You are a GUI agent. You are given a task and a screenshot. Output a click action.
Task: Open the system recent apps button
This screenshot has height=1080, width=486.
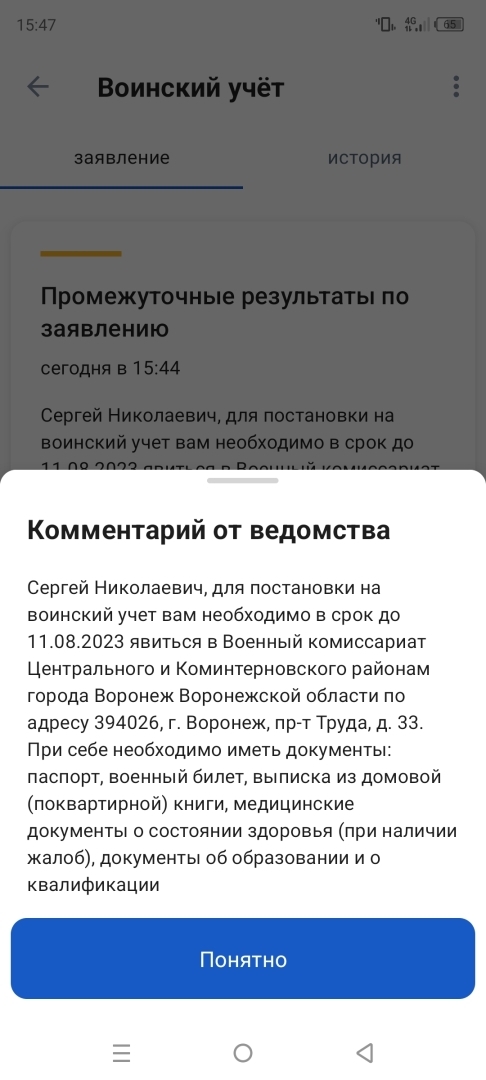(x=121, y=1052)
